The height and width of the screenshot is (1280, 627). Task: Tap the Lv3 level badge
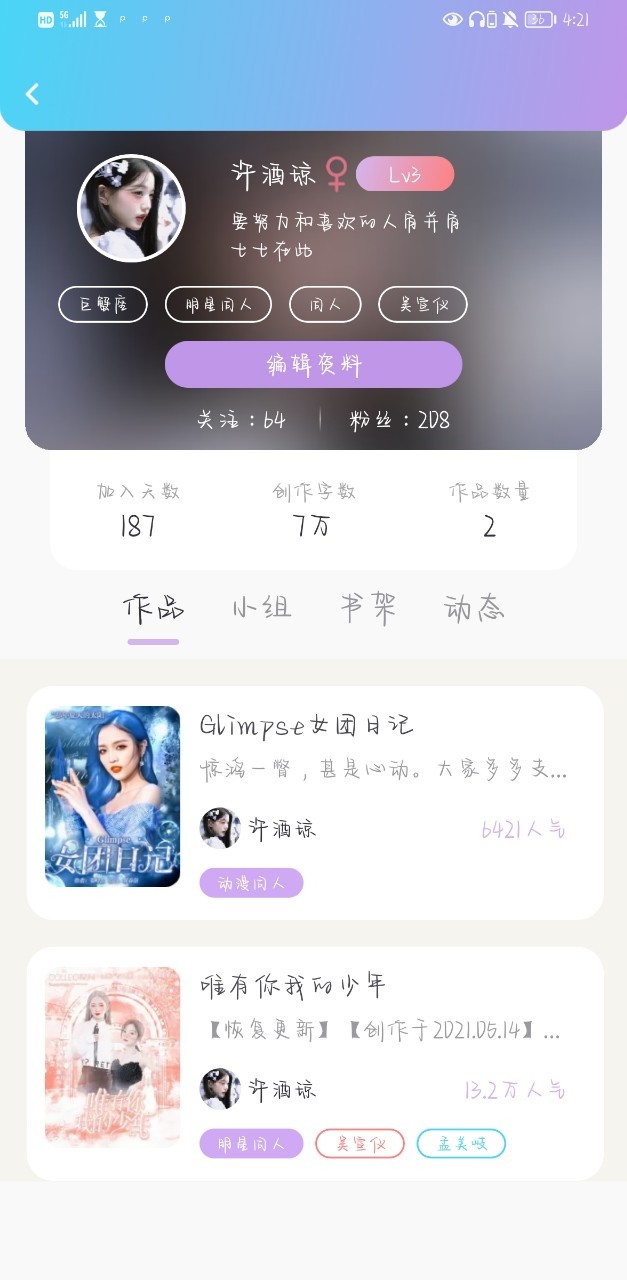[405, 175]
